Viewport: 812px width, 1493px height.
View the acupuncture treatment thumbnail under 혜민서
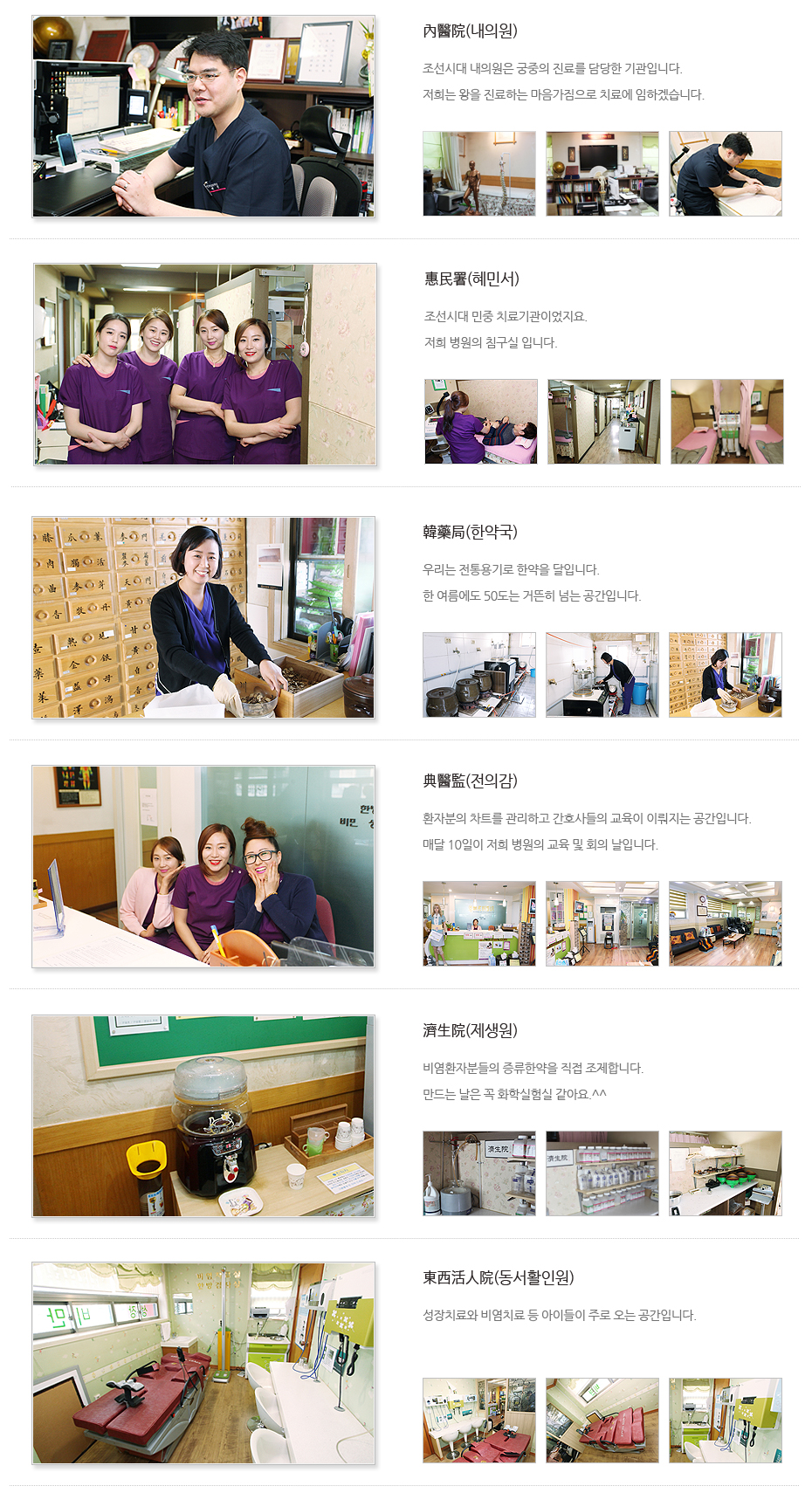pyautogui.click(x=481, y=422)
